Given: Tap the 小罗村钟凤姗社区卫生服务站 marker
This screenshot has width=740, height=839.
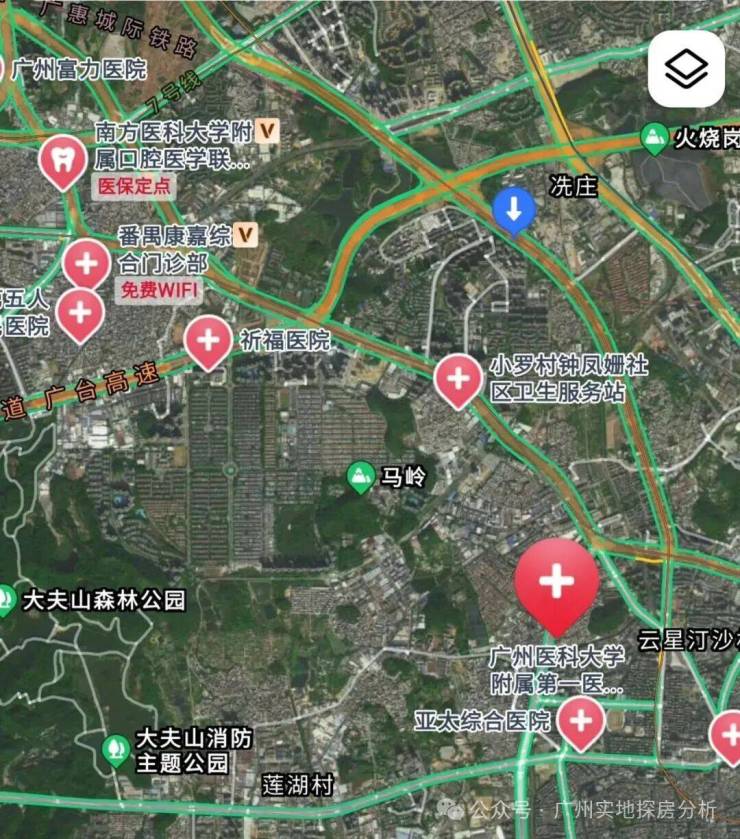Looking at the screenshot, I should coord(459,378).
